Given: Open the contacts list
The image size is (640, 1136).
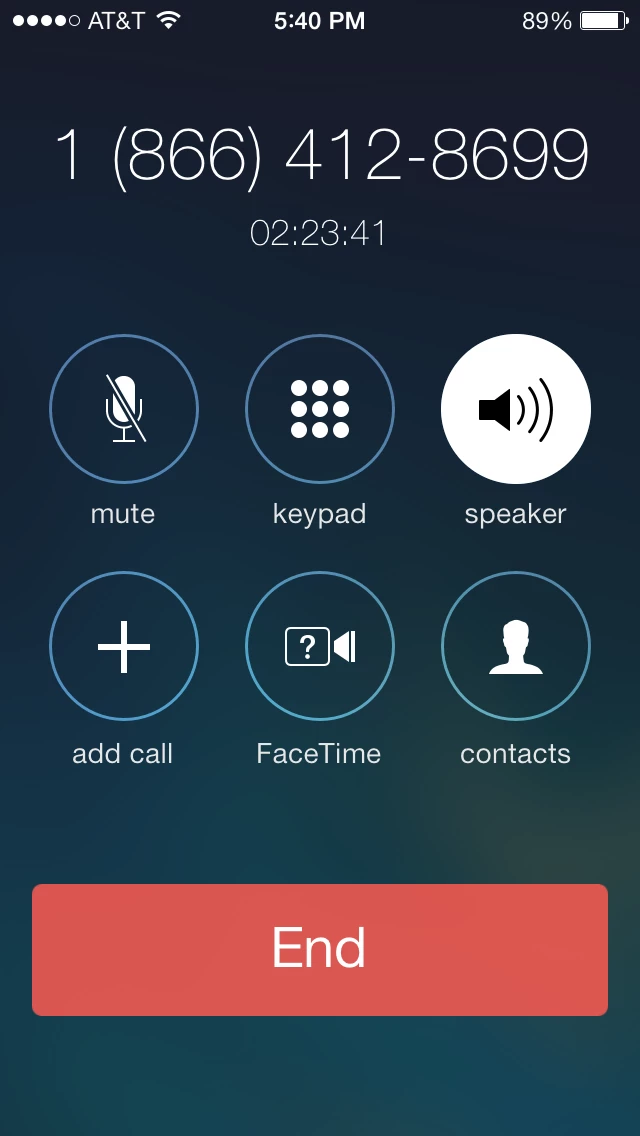Looking at the screenshot, I should coord(516,647).
